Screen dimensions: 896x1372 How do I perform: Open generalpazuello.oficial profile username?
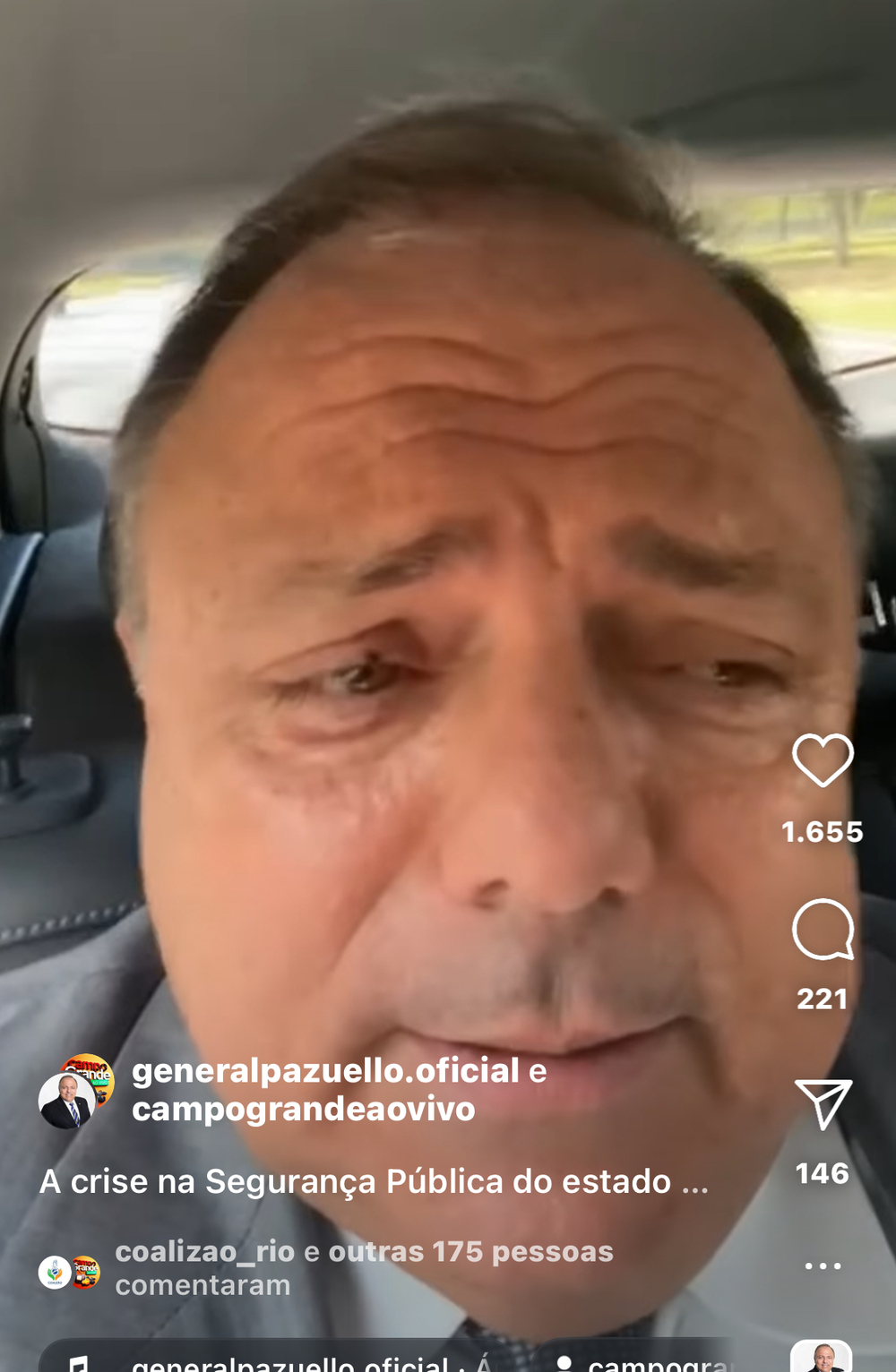click(x=325, y=1070)
